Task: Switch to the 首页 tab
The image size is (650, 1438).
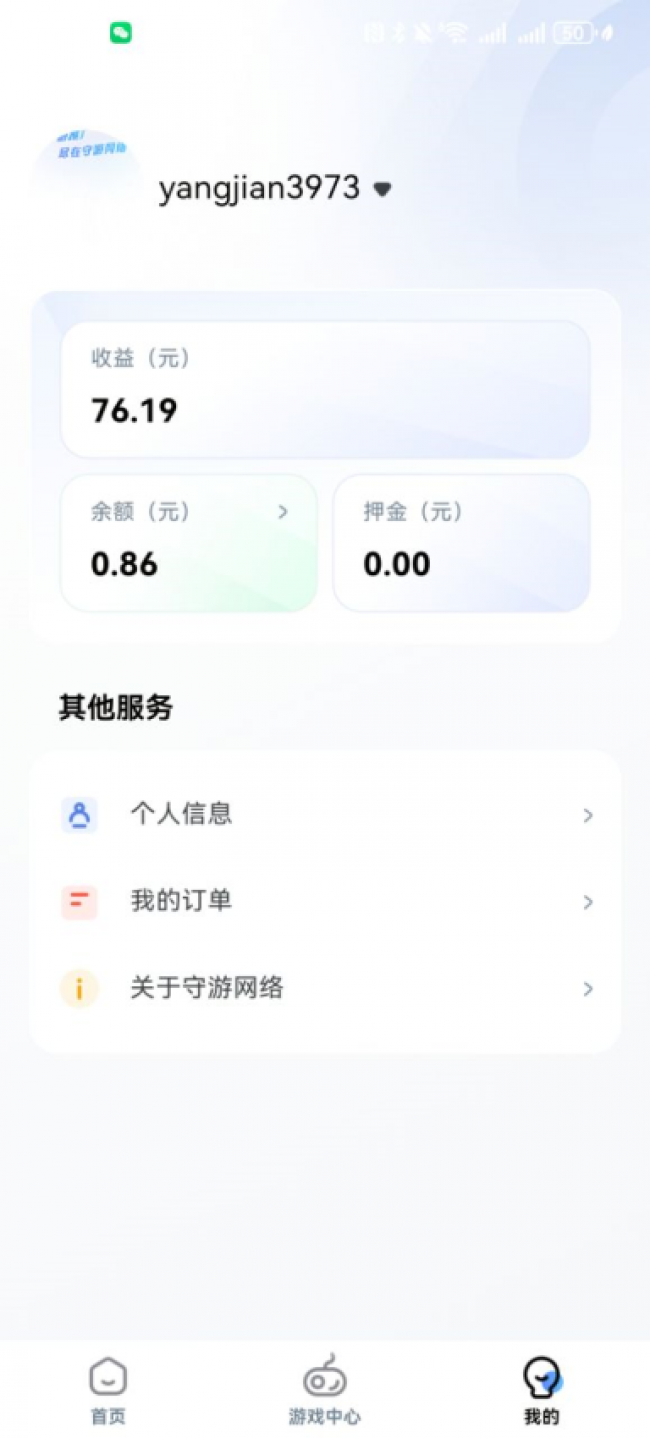Action: pos(108,1389)
